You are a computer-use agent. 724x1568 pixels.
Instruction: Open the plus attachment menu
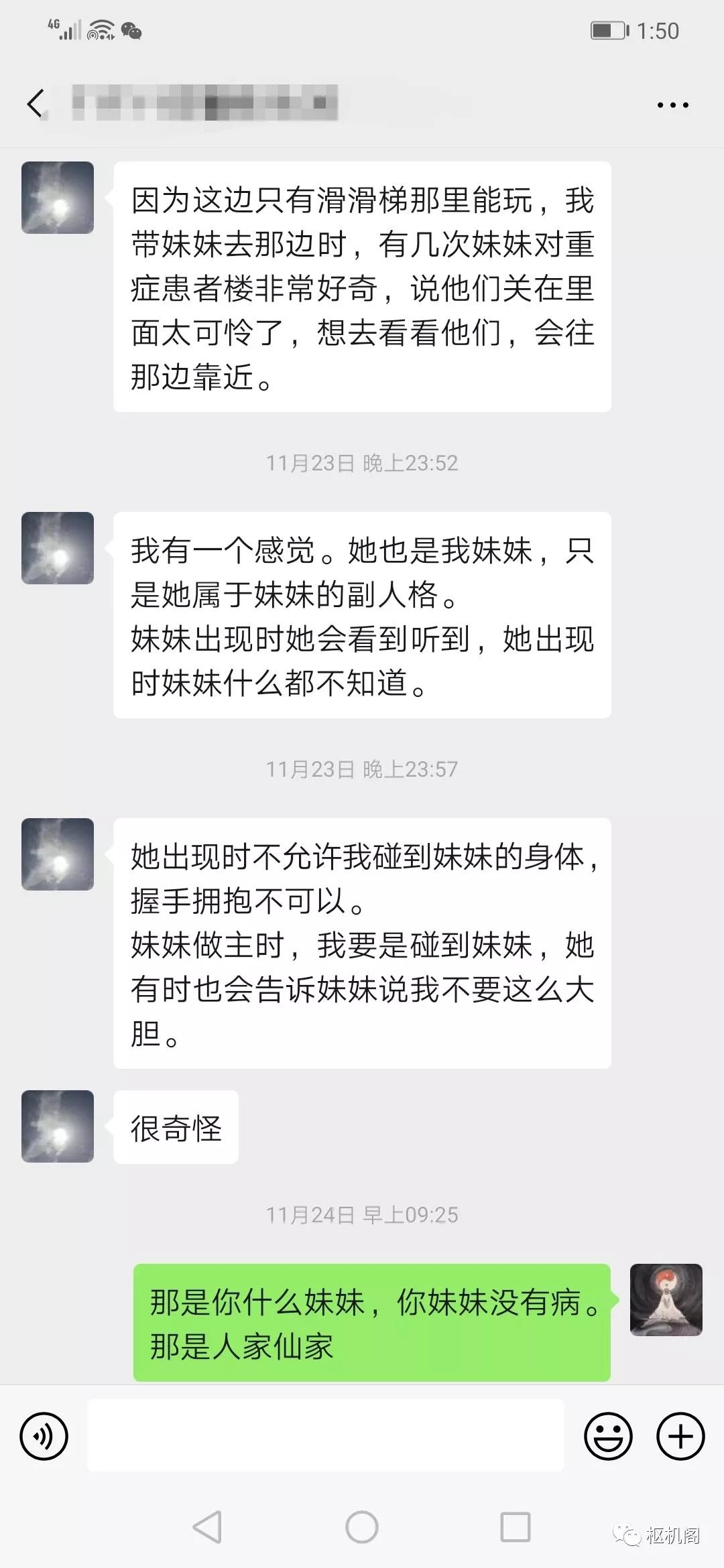pos(680,1436)
